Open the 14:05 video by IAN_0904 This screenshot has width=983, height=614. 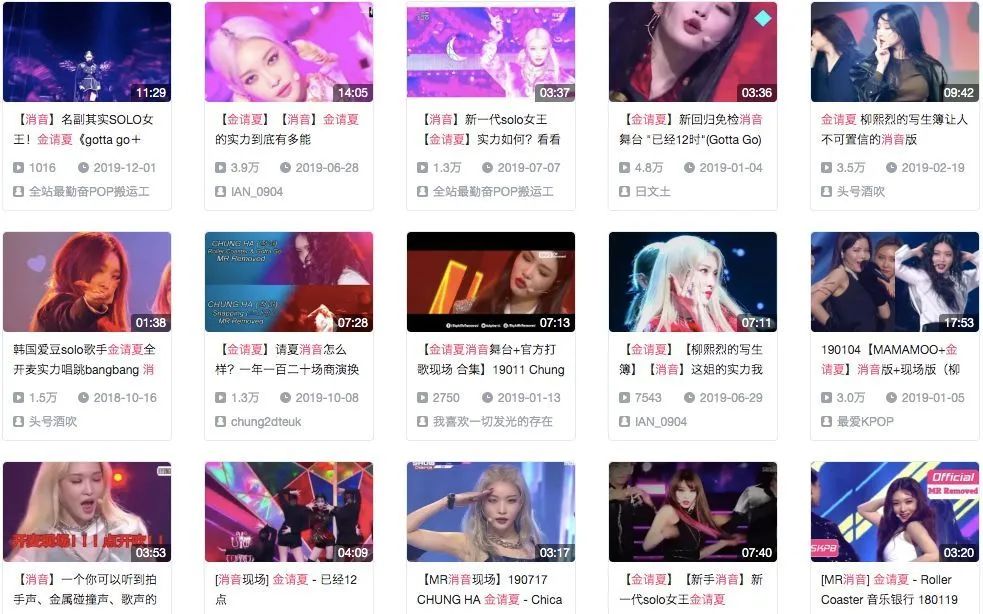(288, 52)
